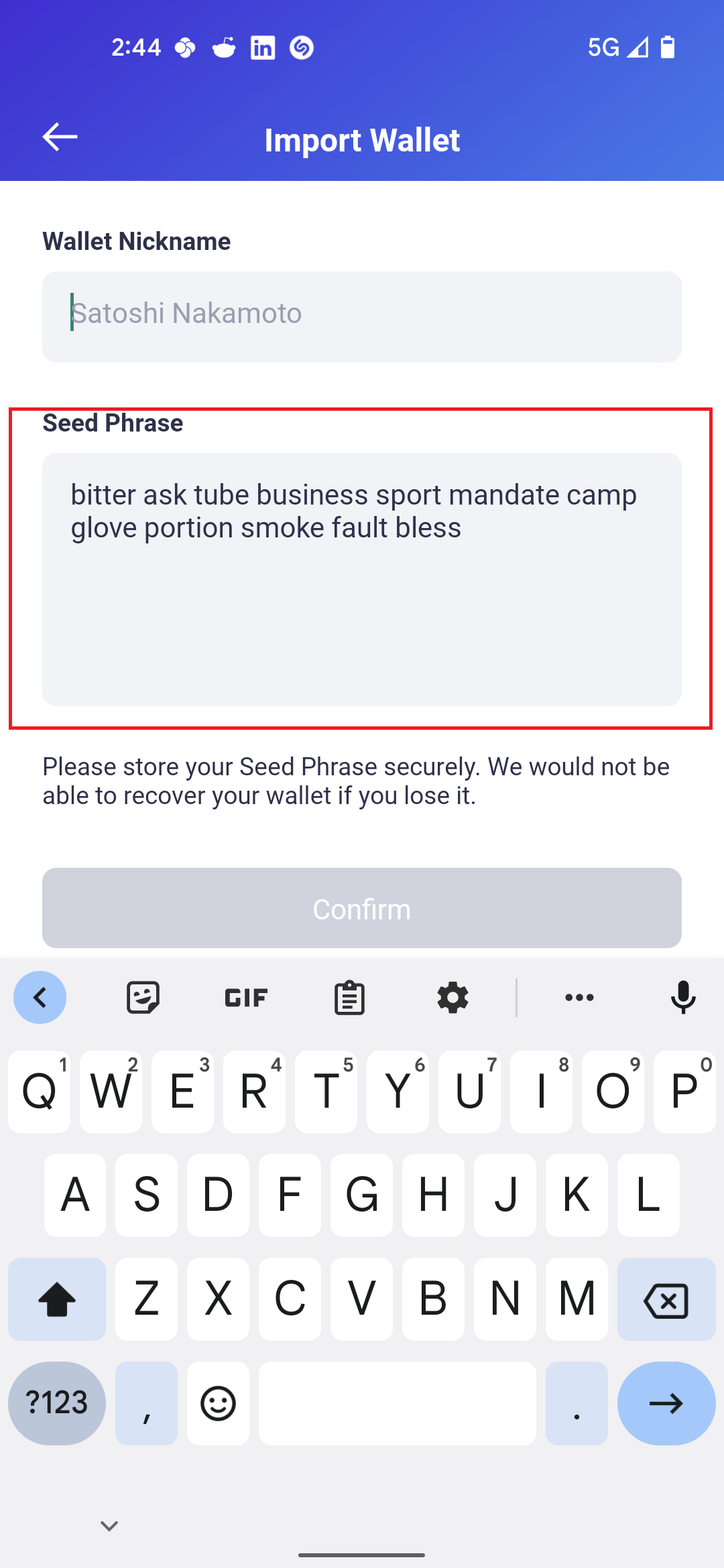Confirm the wallet import
This screenshot has width=724, height=1568.
362,908
